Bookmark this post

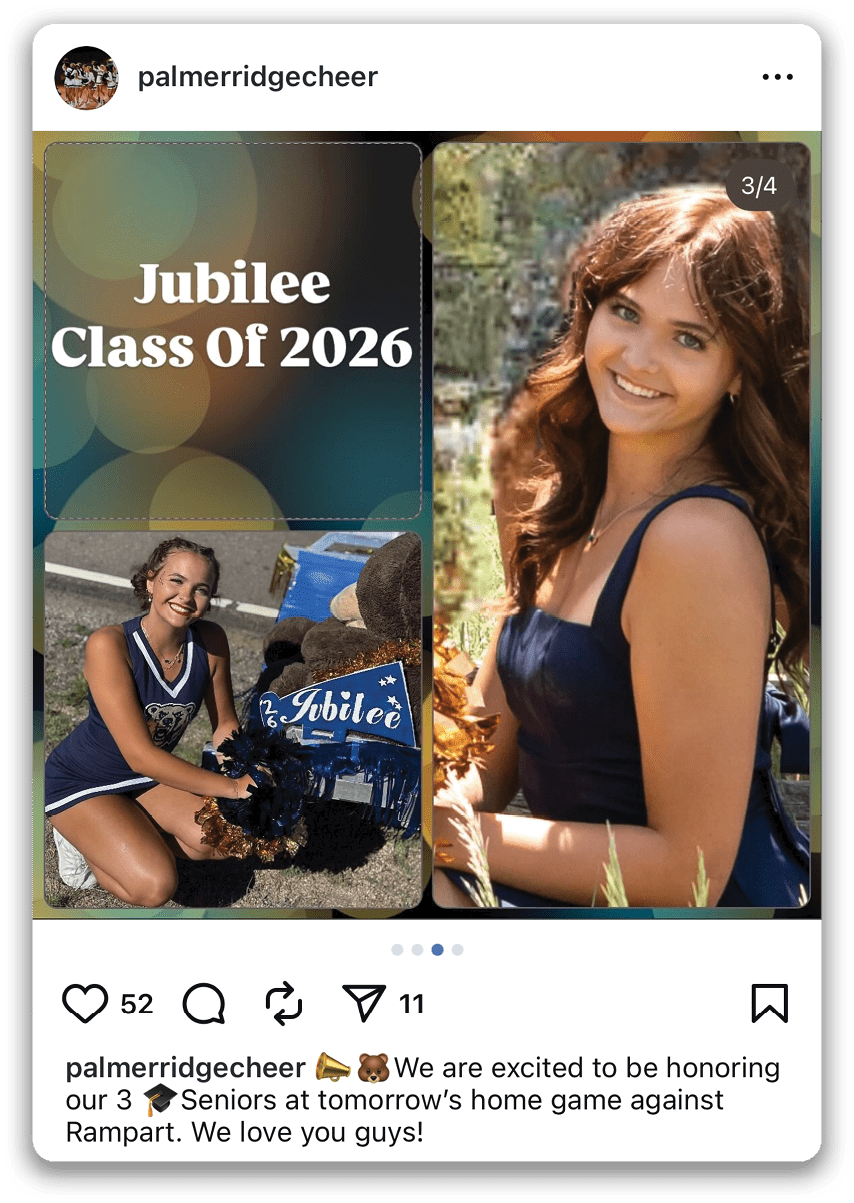[x=769, y=1003]
